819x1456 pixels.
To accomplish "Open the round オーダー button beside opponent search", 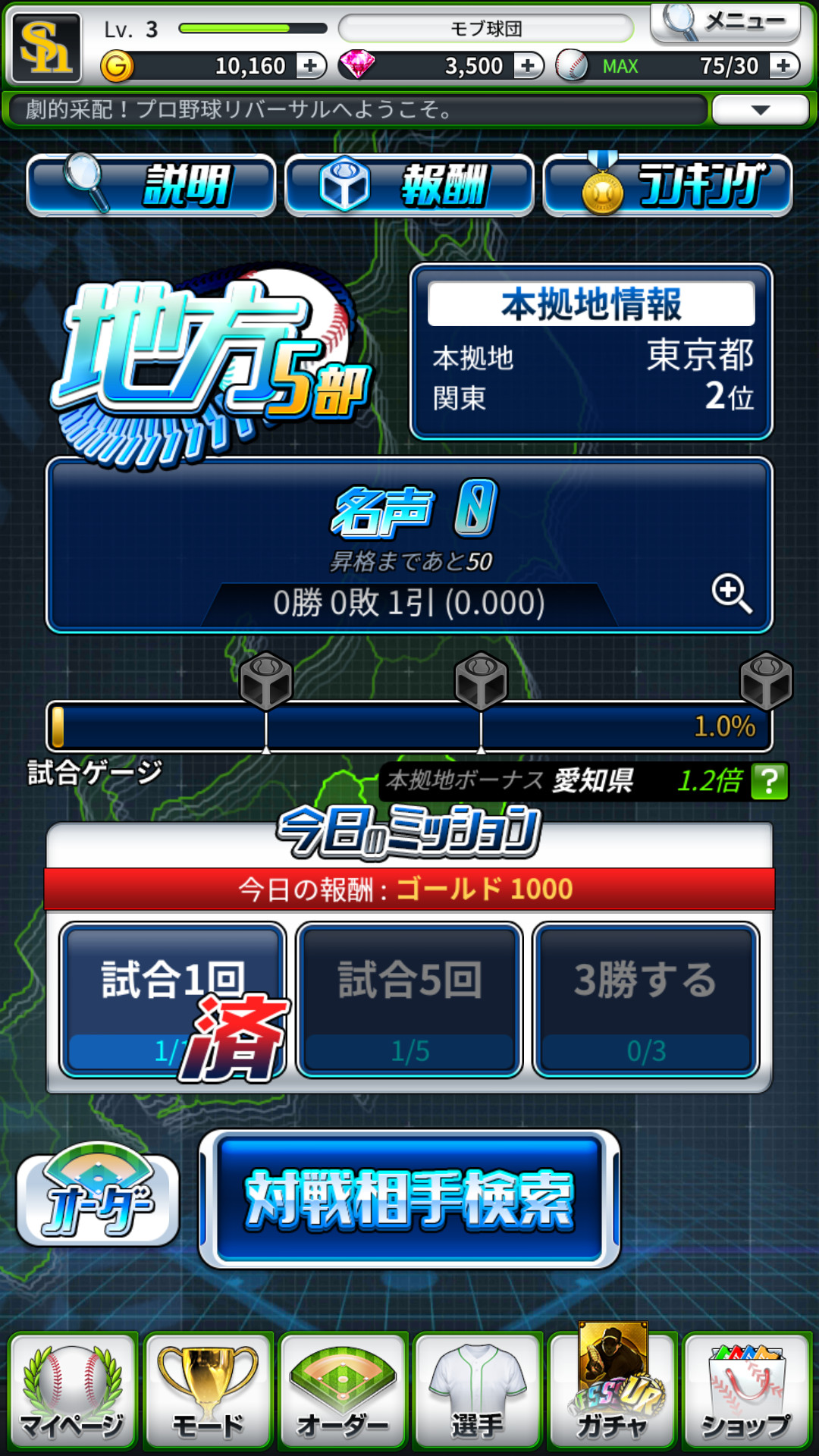I will (98, 1195).
